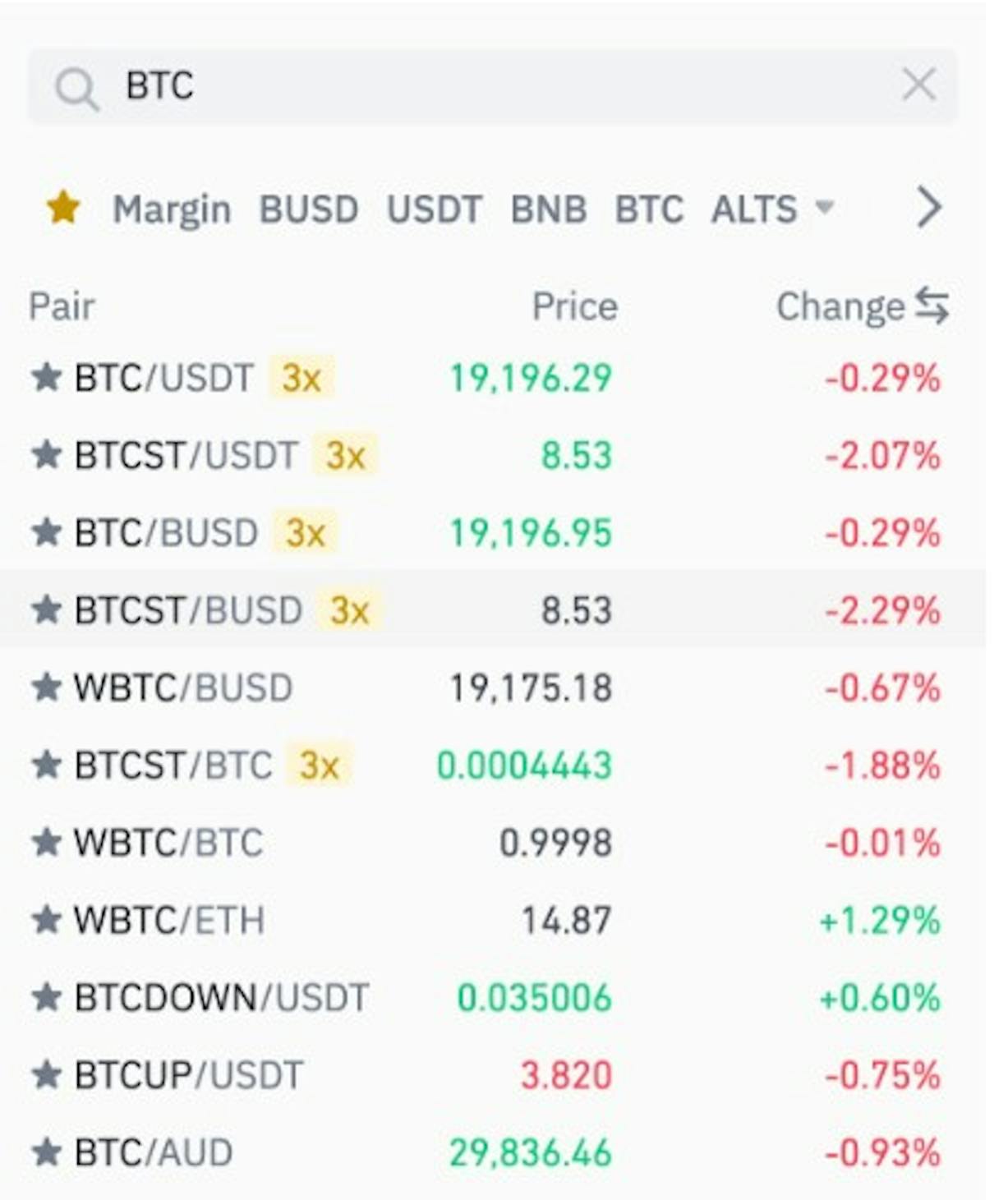Click the search magnifier icon
Viewport: 1008px width, 1200px height.
76,85
